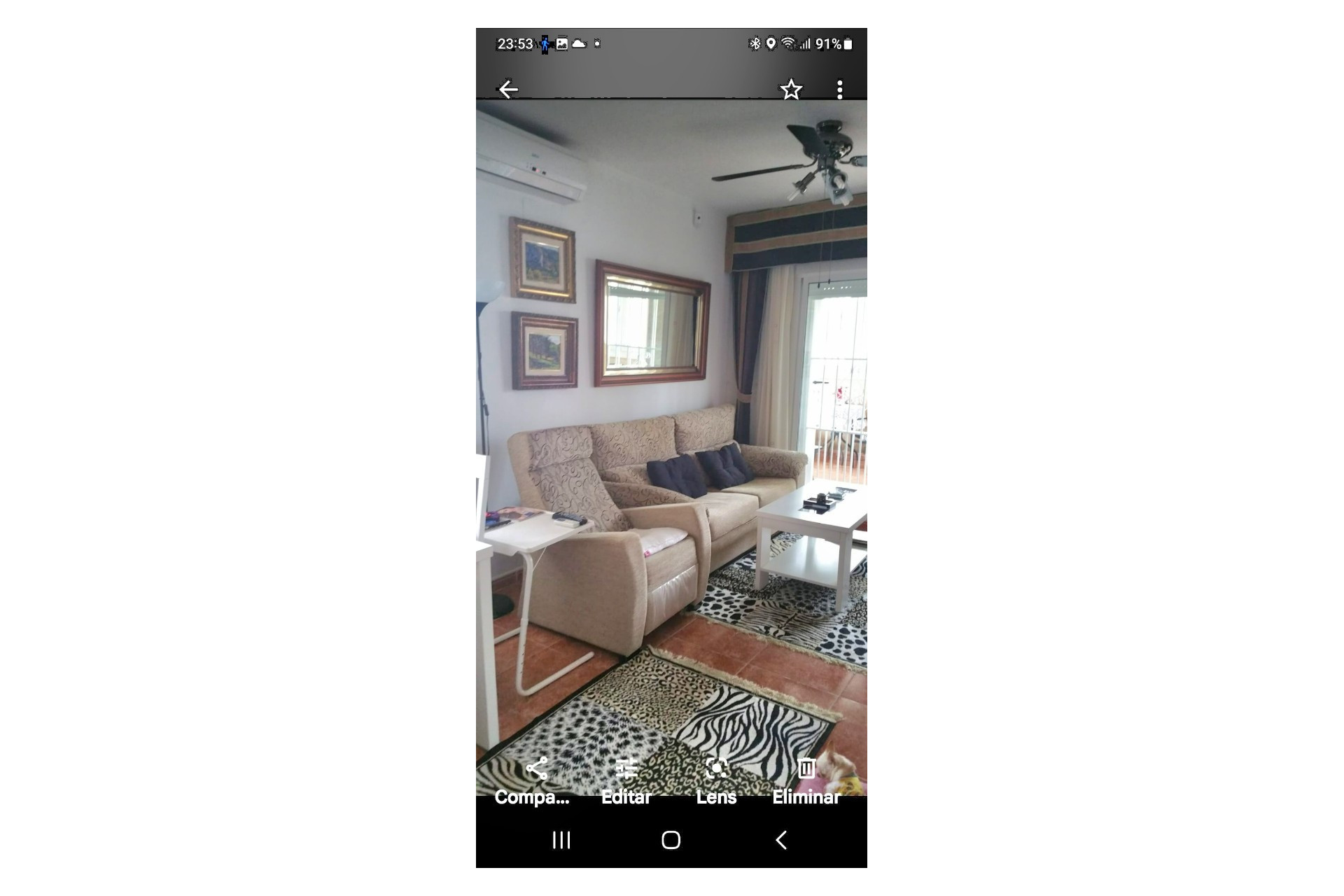Mark this photo as favorite
Screen dimensions: 1344x896
[x=791, y=89]
